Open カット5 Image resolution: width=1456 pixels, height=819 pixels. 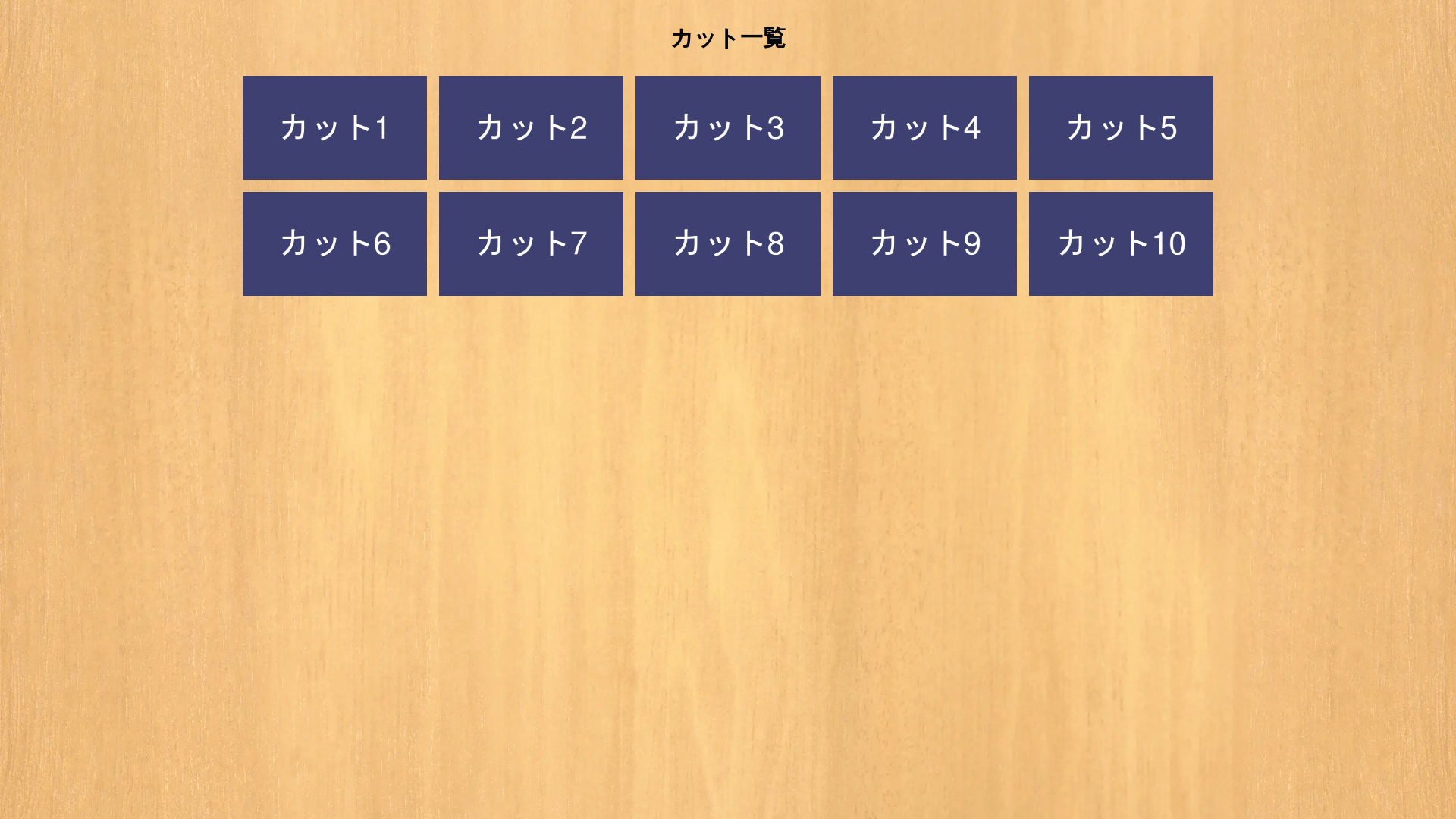point(1121,127)
